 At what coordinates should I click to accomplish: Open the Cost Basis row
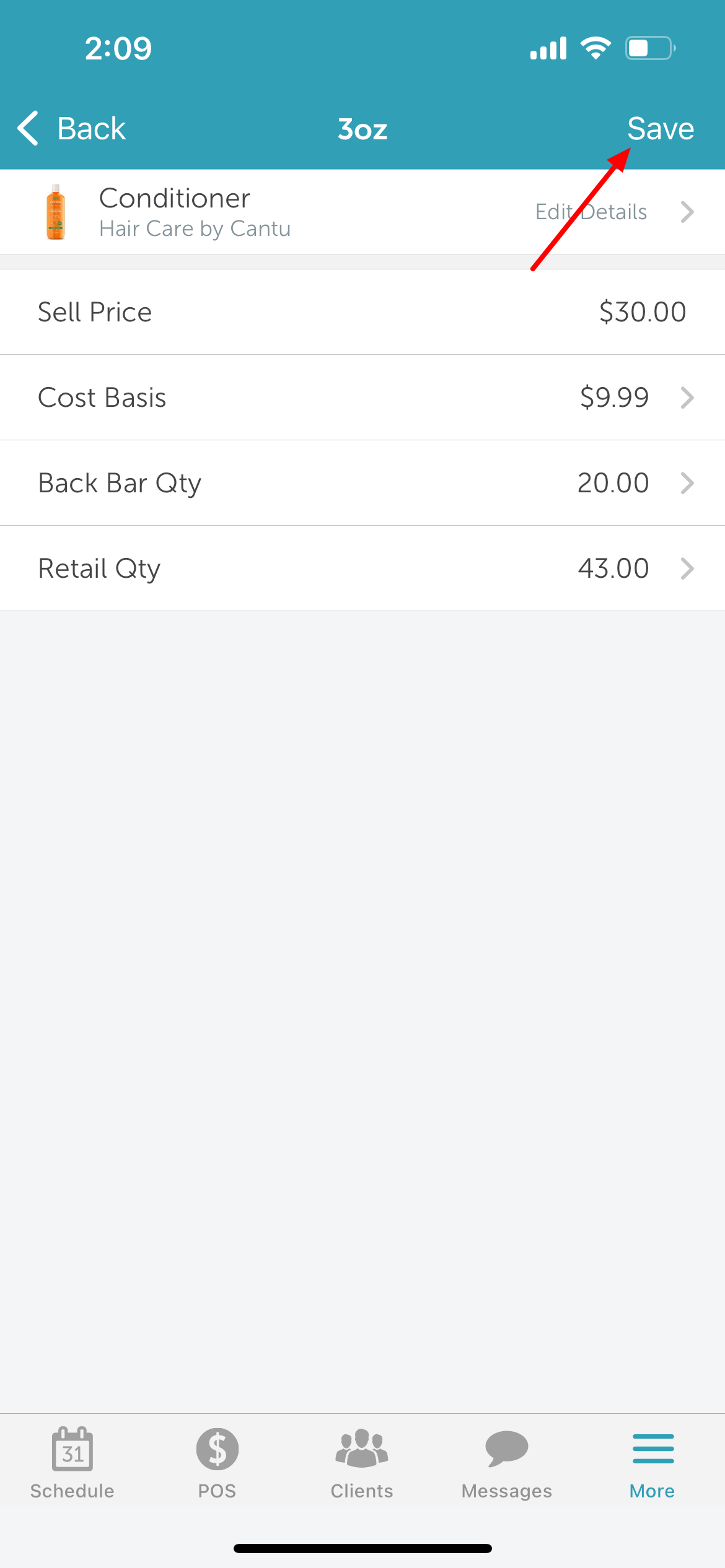[362, 398]
